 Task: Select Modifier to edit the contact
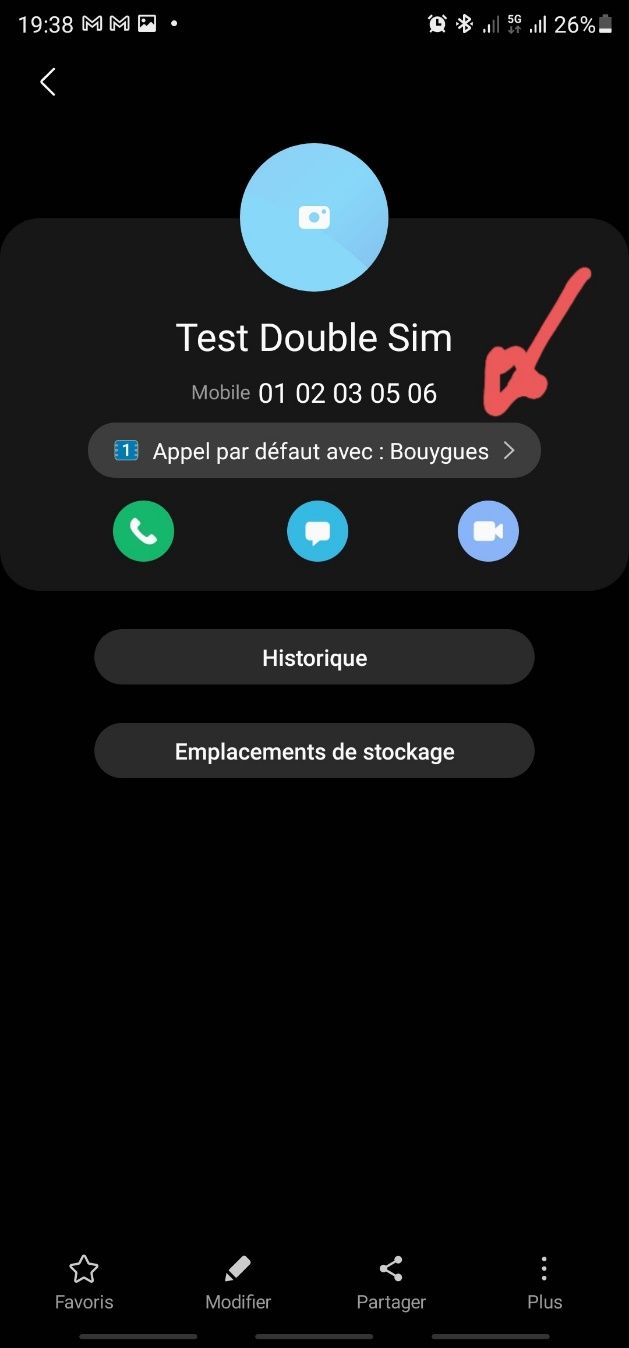pyautogui.click(x=238, y=1283)
